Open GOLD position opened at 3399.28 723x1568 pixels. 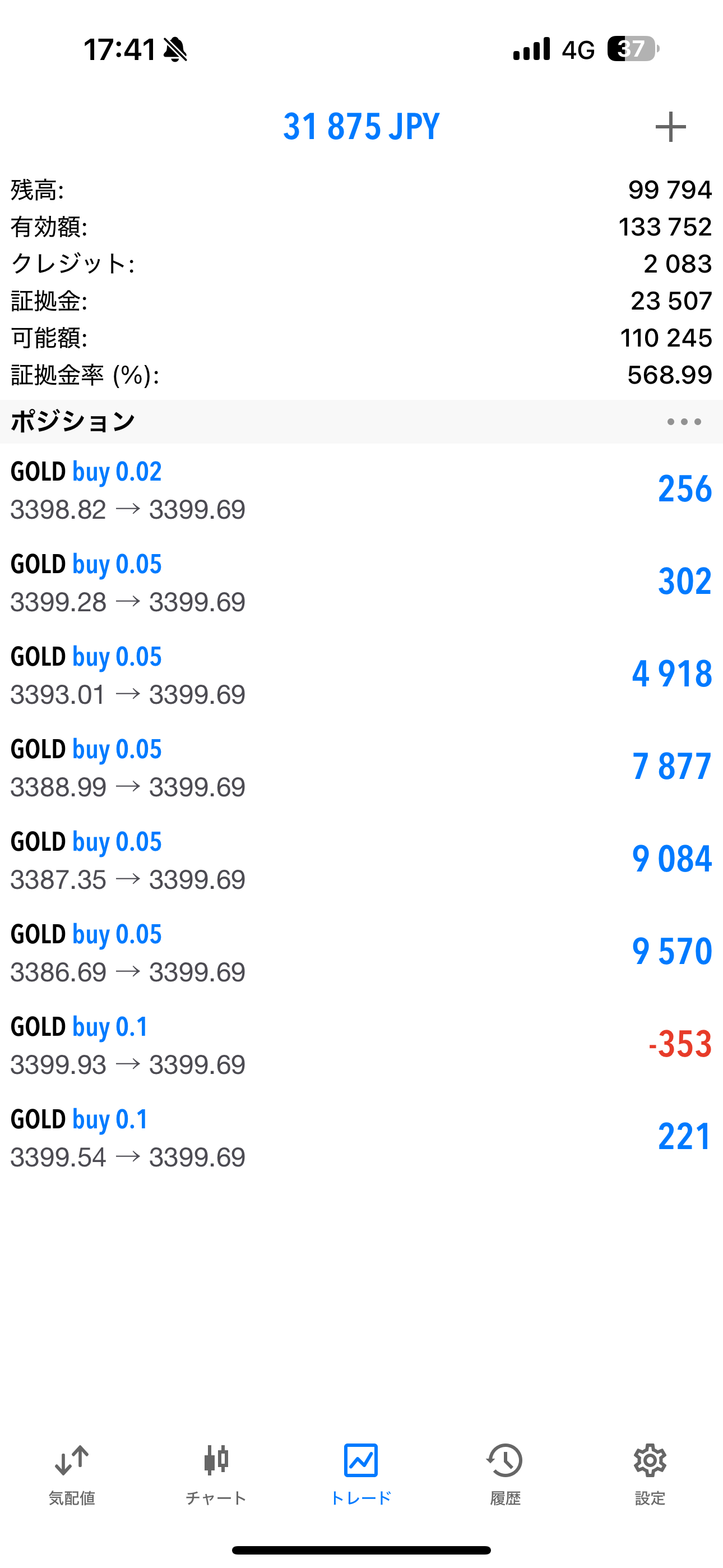[x=361, y=583]
